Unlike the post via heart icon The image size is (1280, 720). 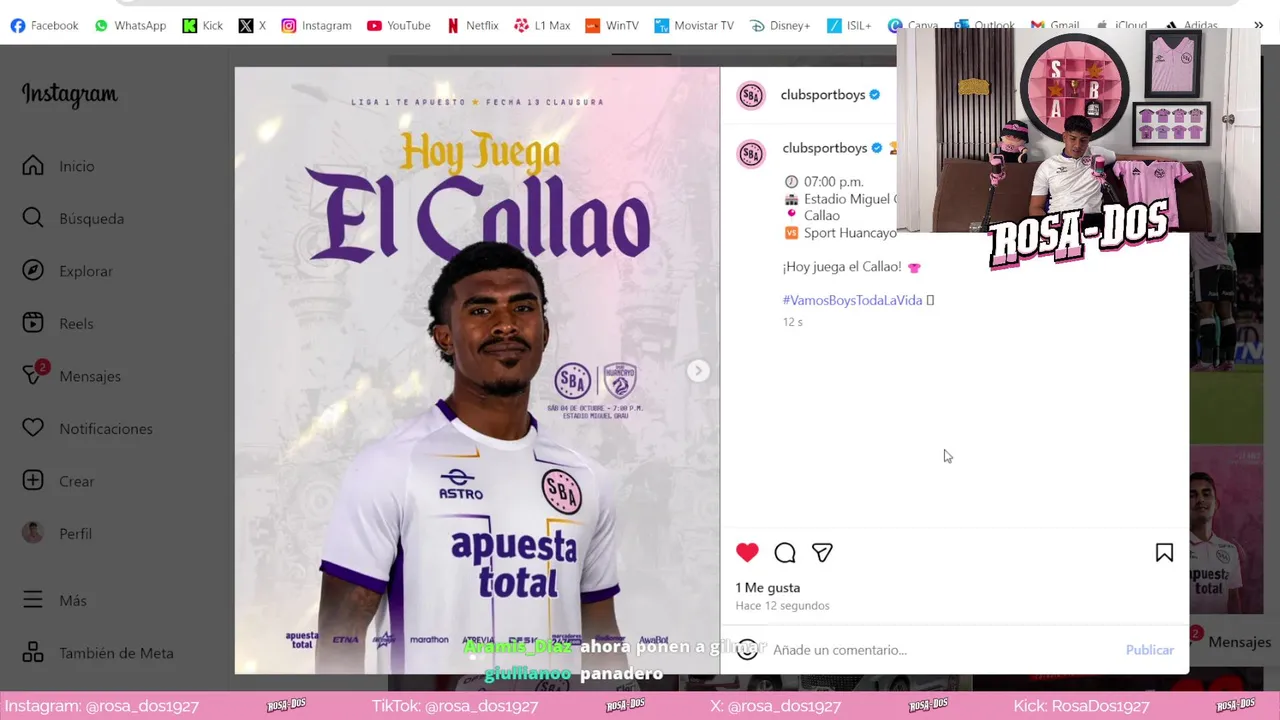coord(747,552)
